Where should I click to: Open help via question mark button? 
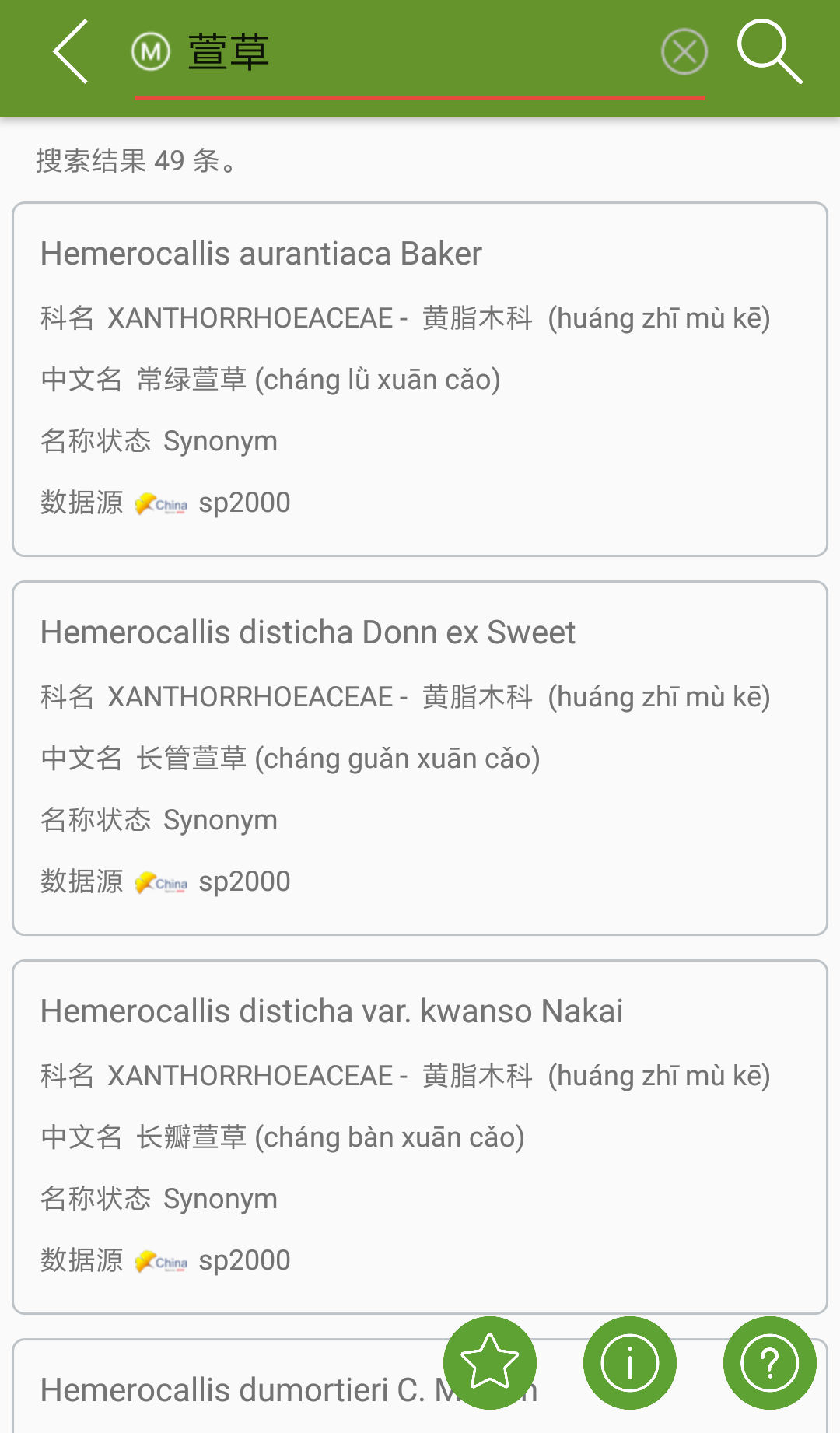click(x=769, y=1362)
